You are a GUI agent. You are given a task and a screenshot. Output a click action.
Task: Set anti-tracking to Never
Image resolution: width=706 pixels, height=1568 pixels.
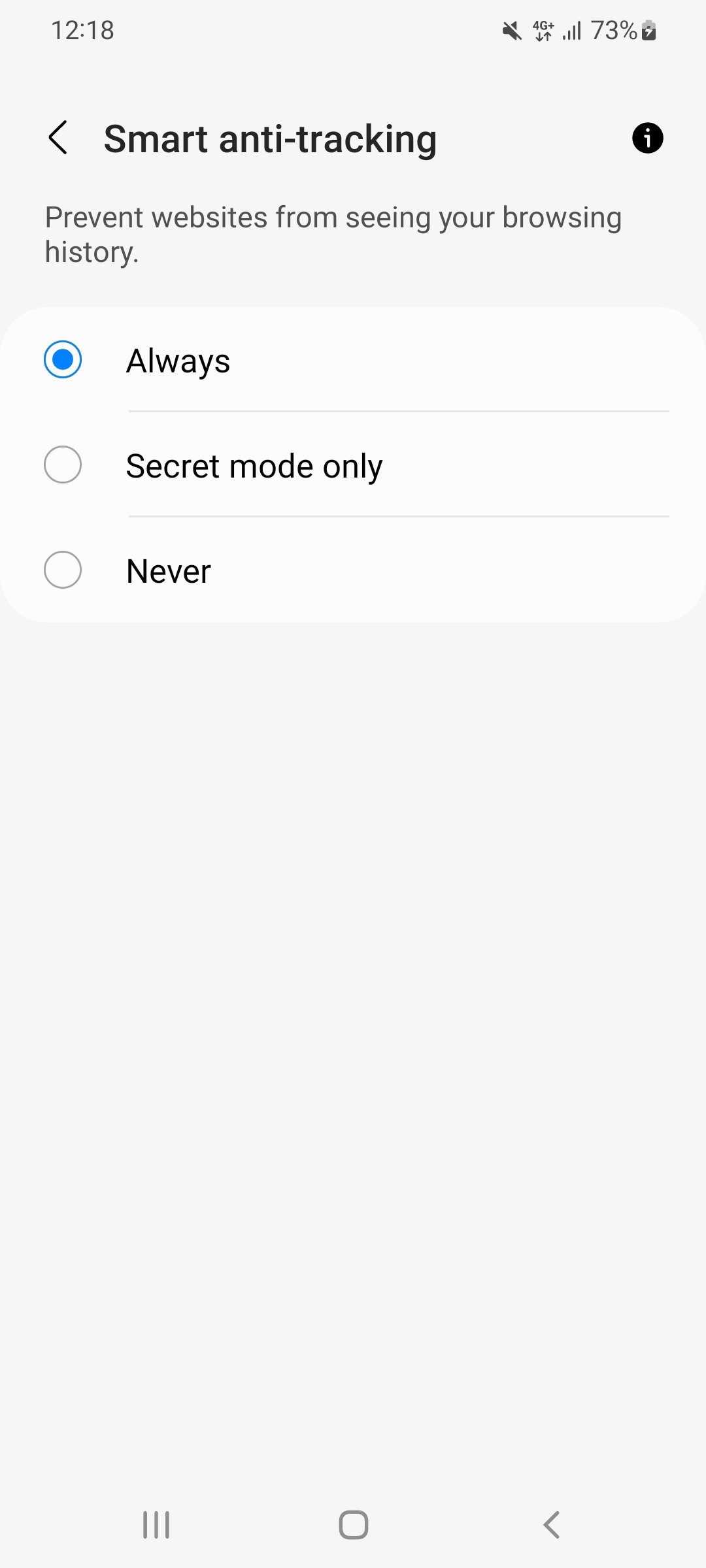point(353,570)
